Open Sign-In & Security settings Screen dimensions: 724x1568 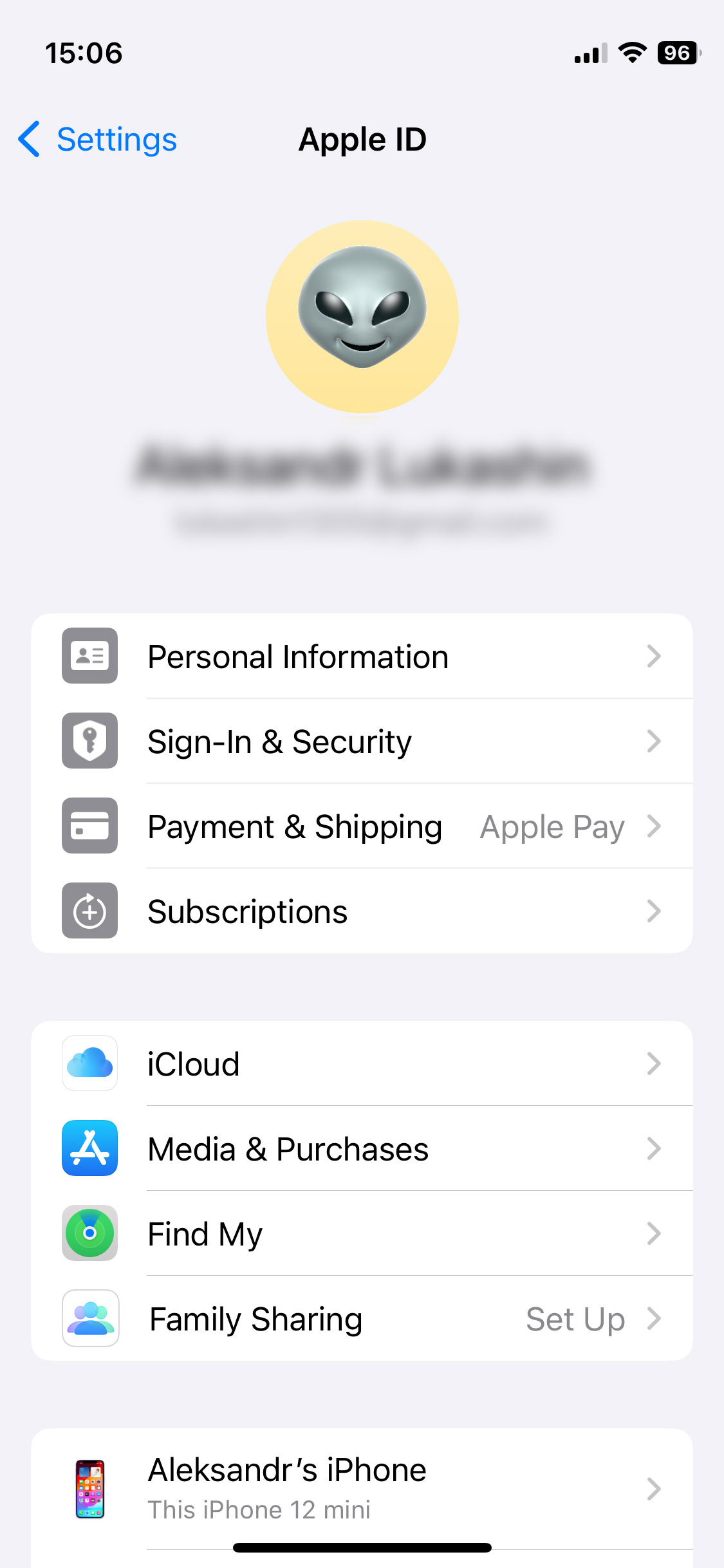click(362, 741)
